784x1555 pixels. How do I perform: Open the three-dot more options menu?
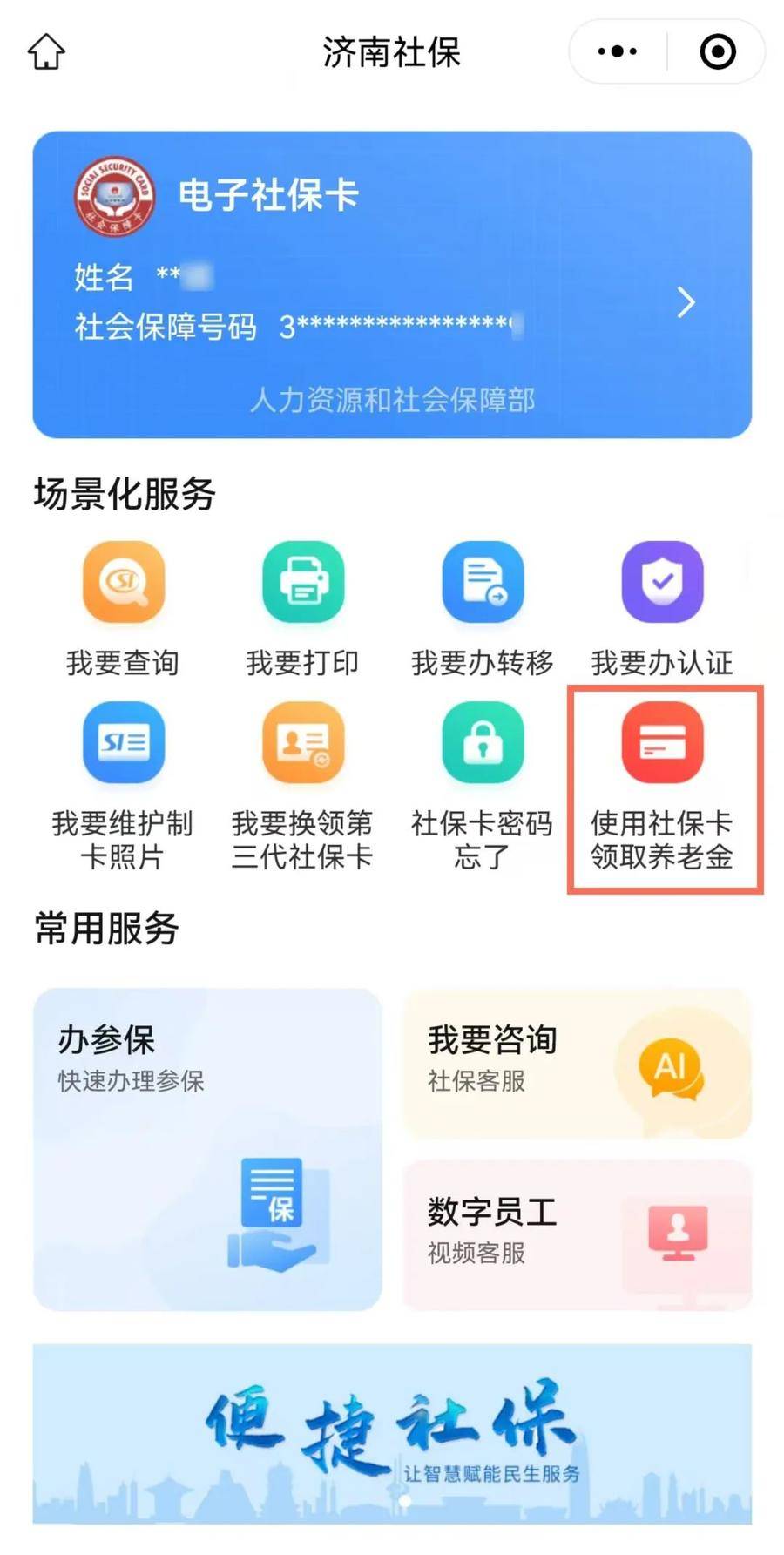(x=617, y=51)
